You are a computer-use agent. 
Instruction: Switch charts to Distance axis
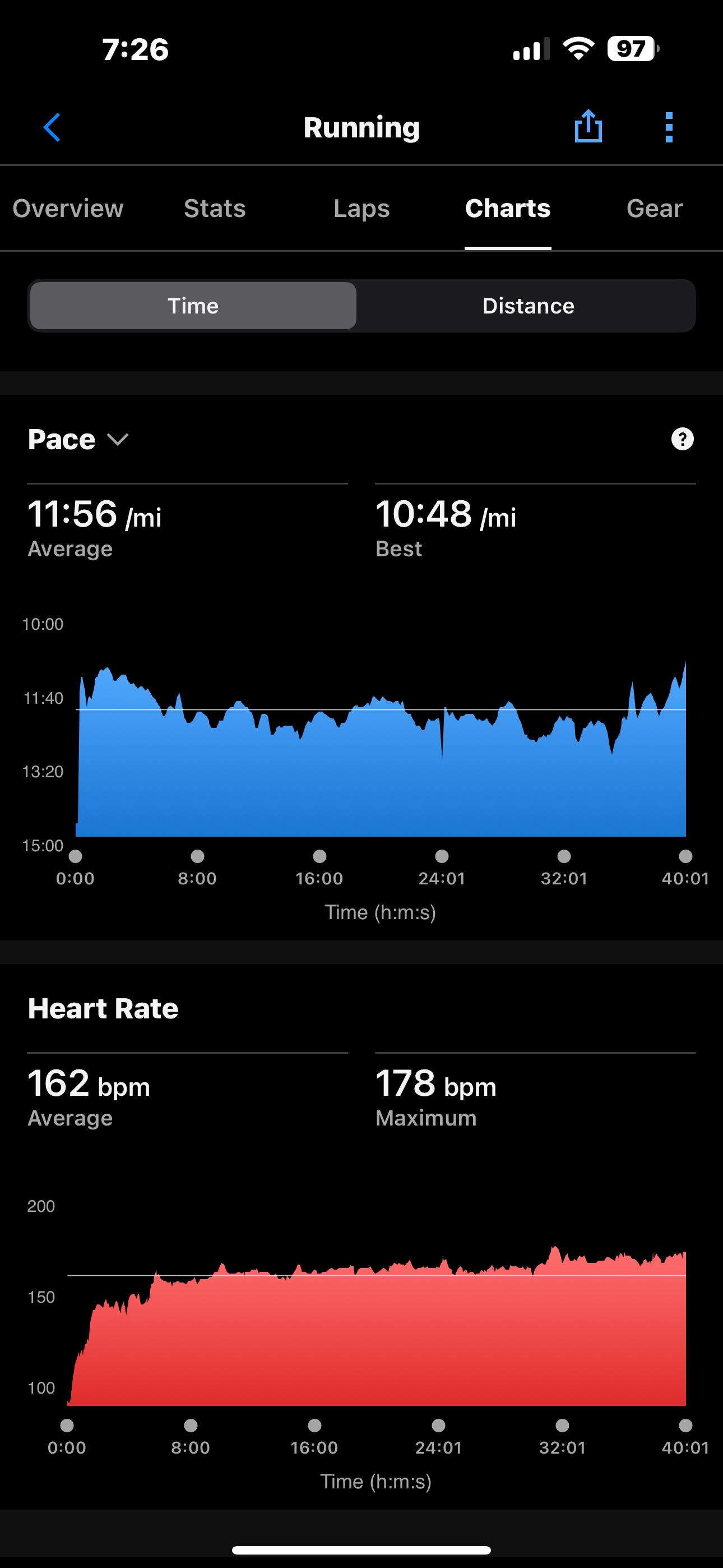click(527, 306)
